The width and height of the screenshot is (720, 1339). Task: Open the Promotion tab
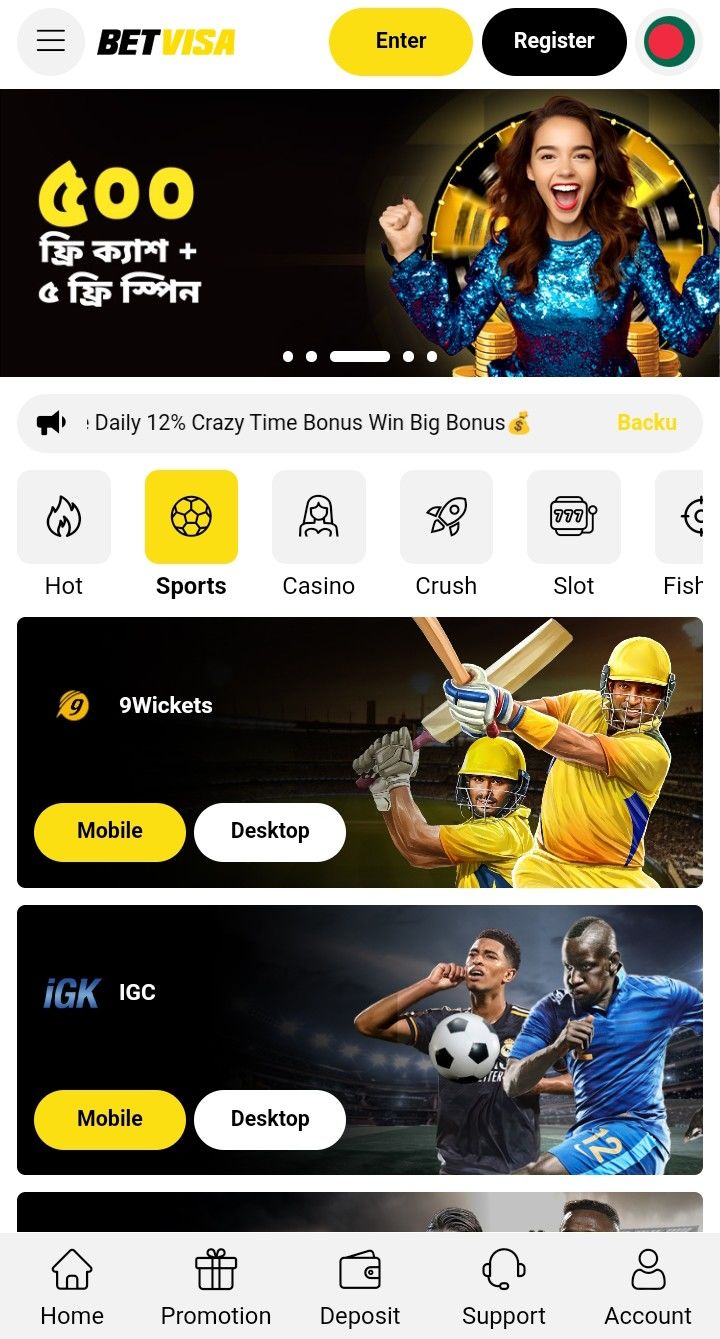point(216,1287)
